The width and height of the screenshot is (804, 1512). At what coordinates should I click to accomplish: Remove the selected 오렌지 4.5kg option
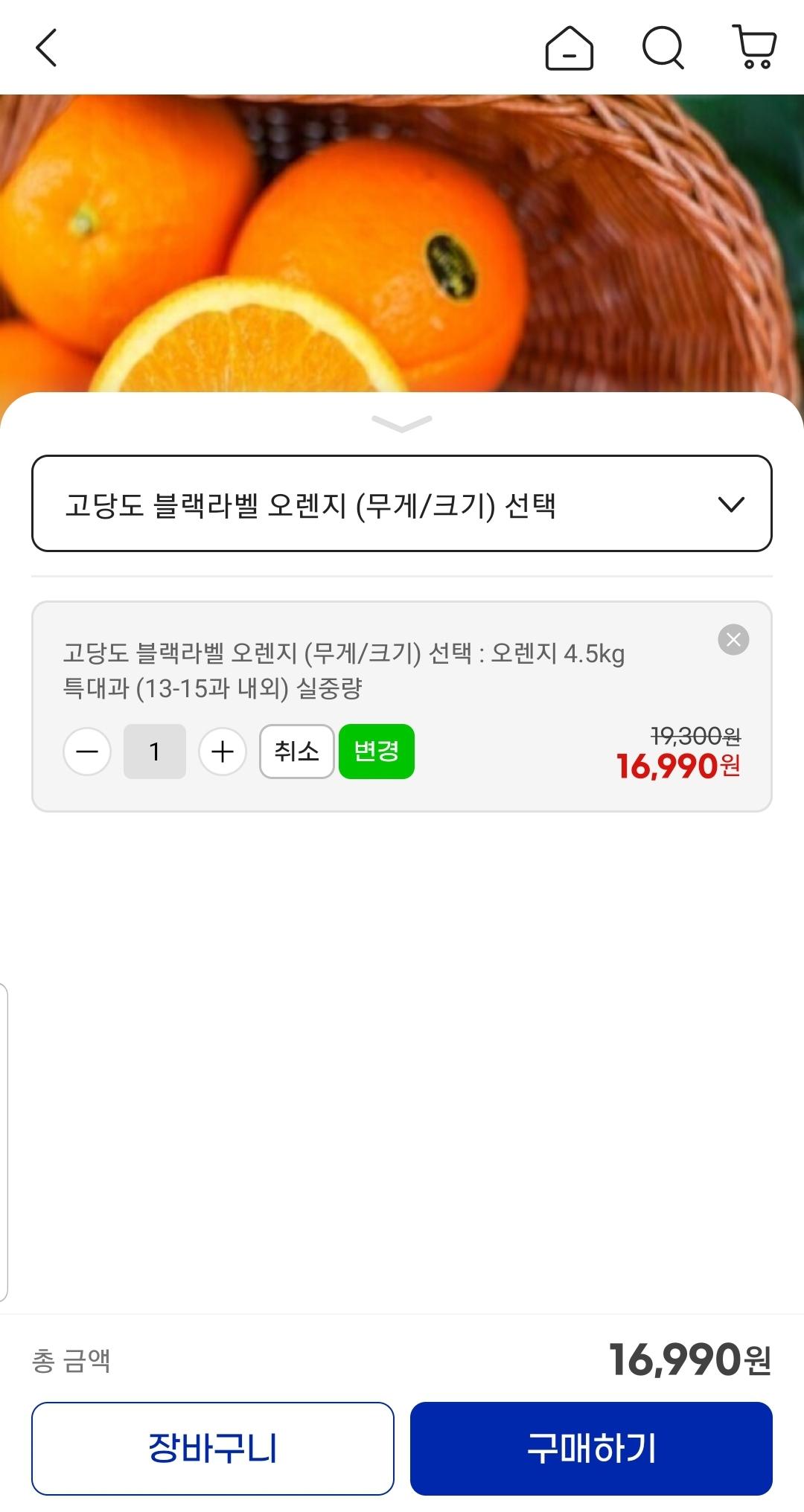point(733,639)
